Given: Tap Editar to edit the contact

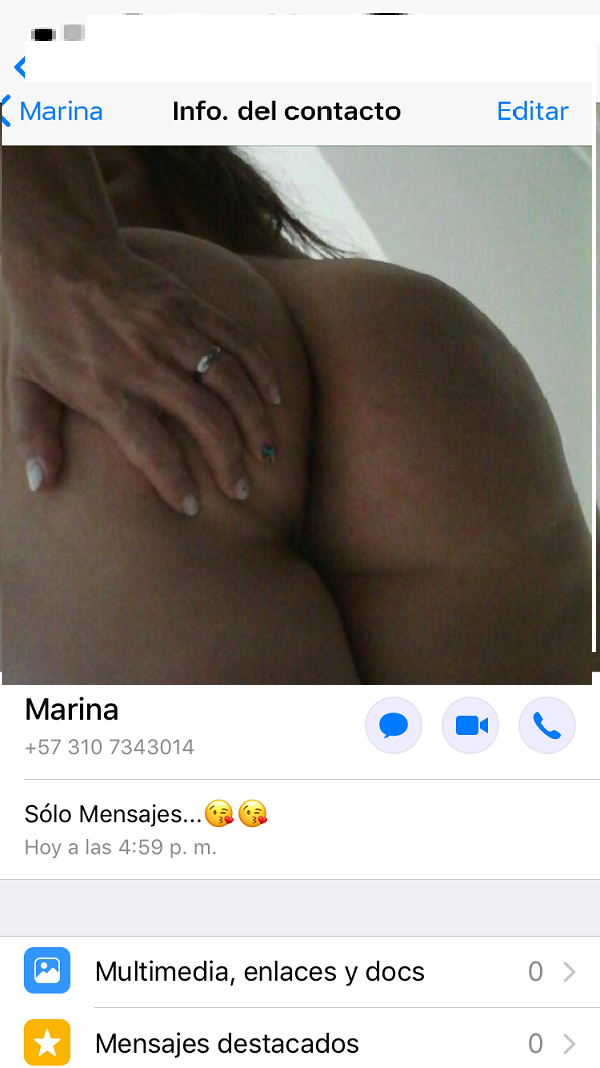Looking at the screenshot, I should coord(532,111).
